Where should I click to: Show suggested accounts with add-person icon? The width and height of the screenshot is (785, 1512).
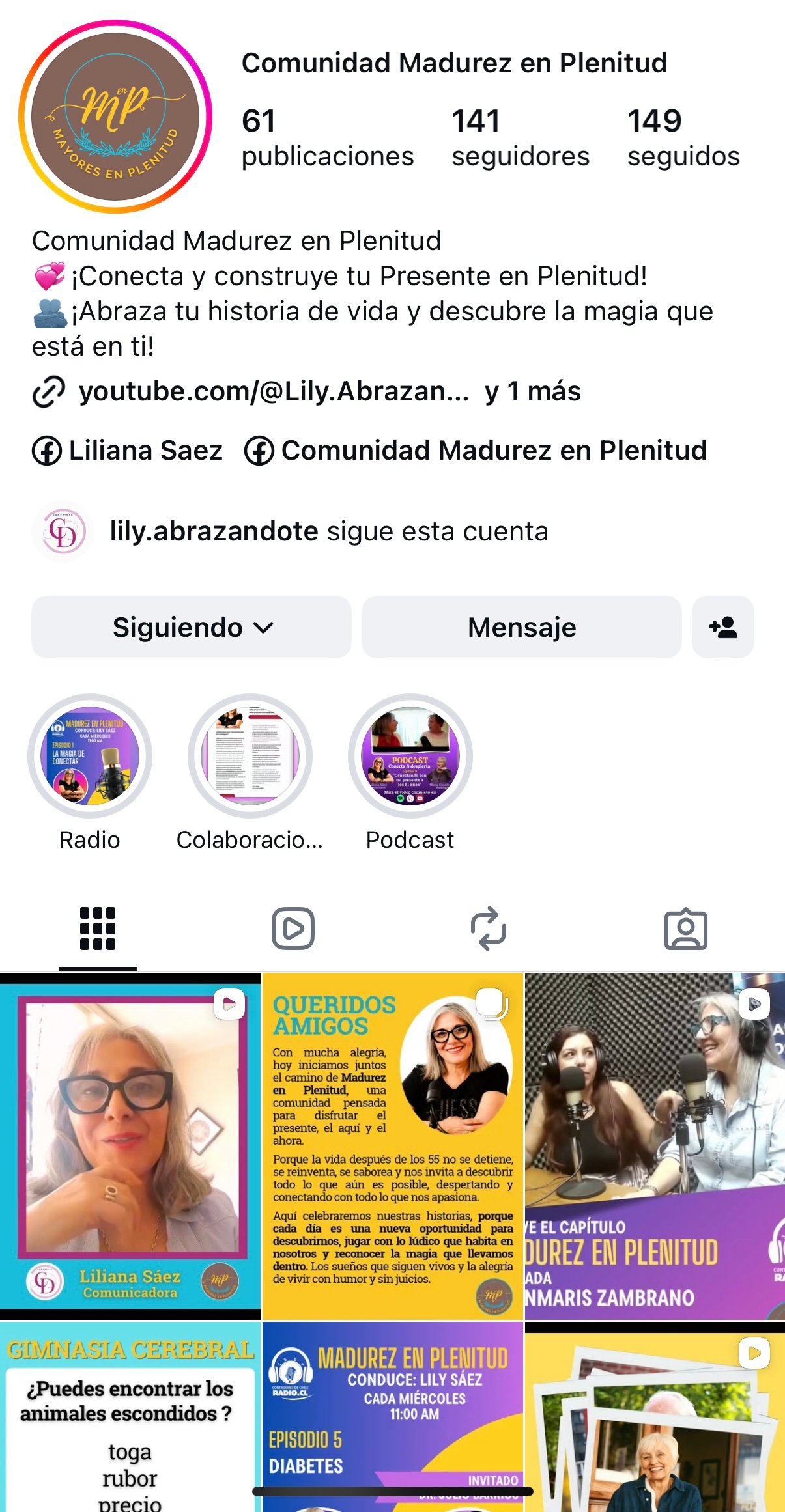(722, 627)
